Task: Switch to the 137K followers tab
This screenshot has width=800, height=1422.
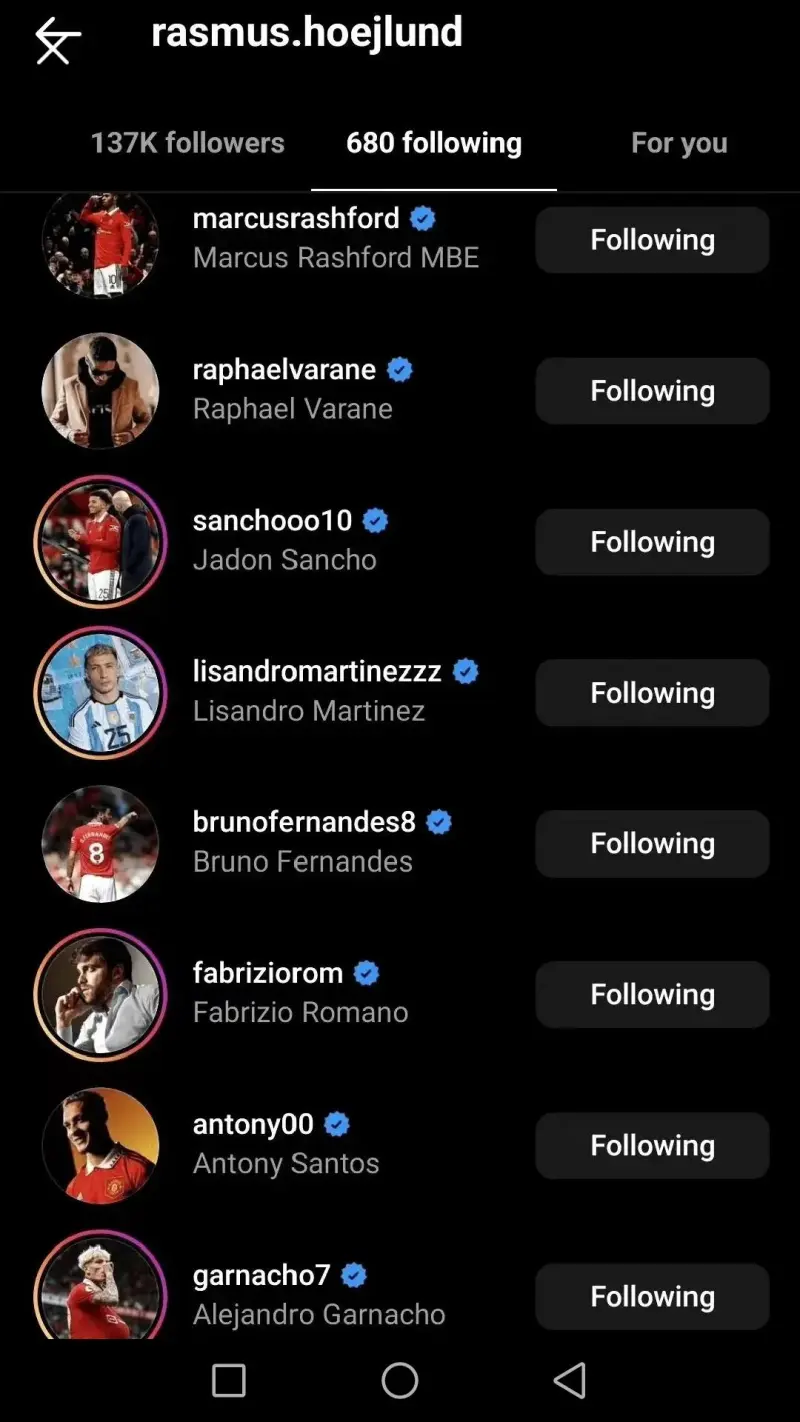Action: tap(187, 143)
